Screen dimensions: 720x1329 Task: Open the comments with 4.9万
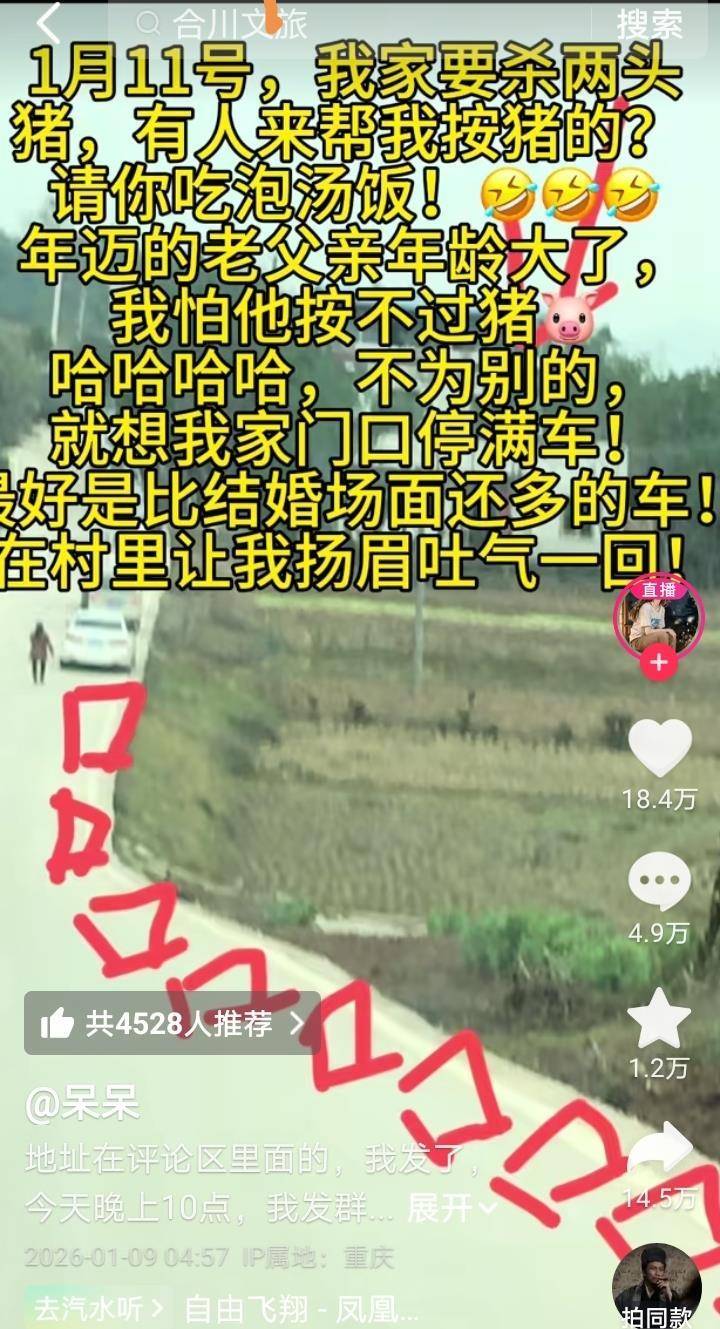[659, 882]
